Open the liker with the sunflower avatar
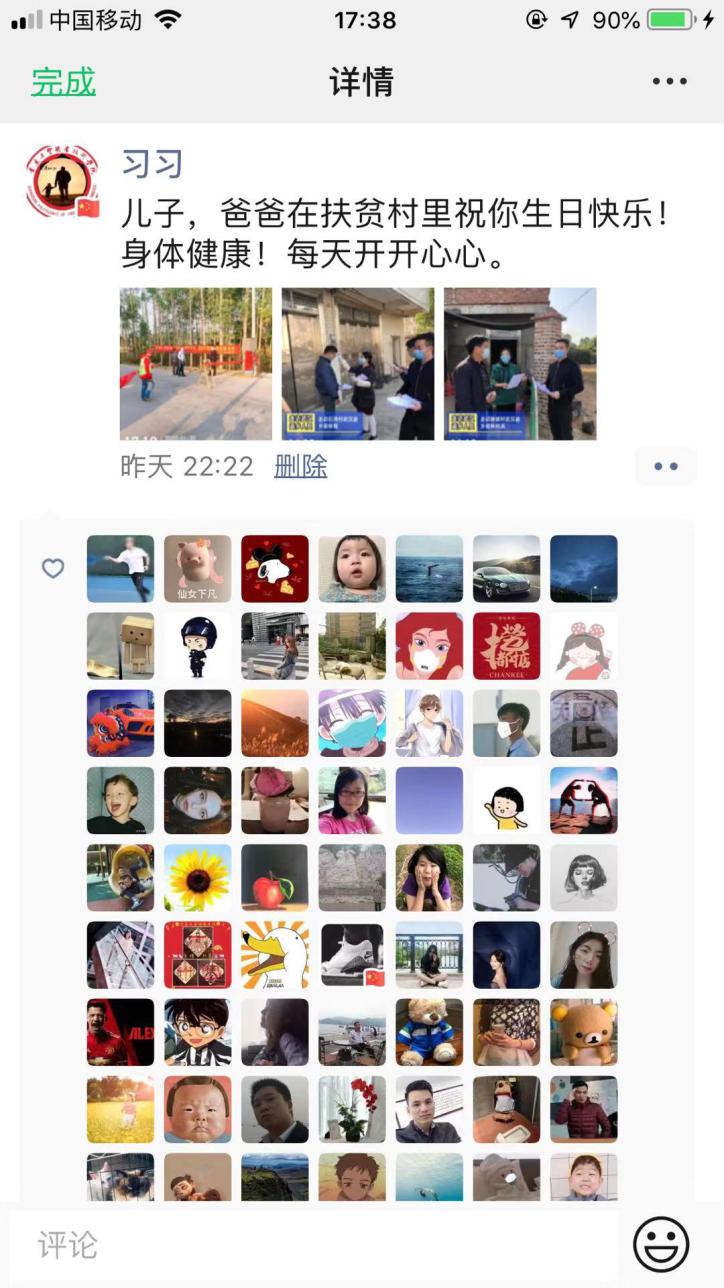724x1288 pixels. click(x=197, y=877)
